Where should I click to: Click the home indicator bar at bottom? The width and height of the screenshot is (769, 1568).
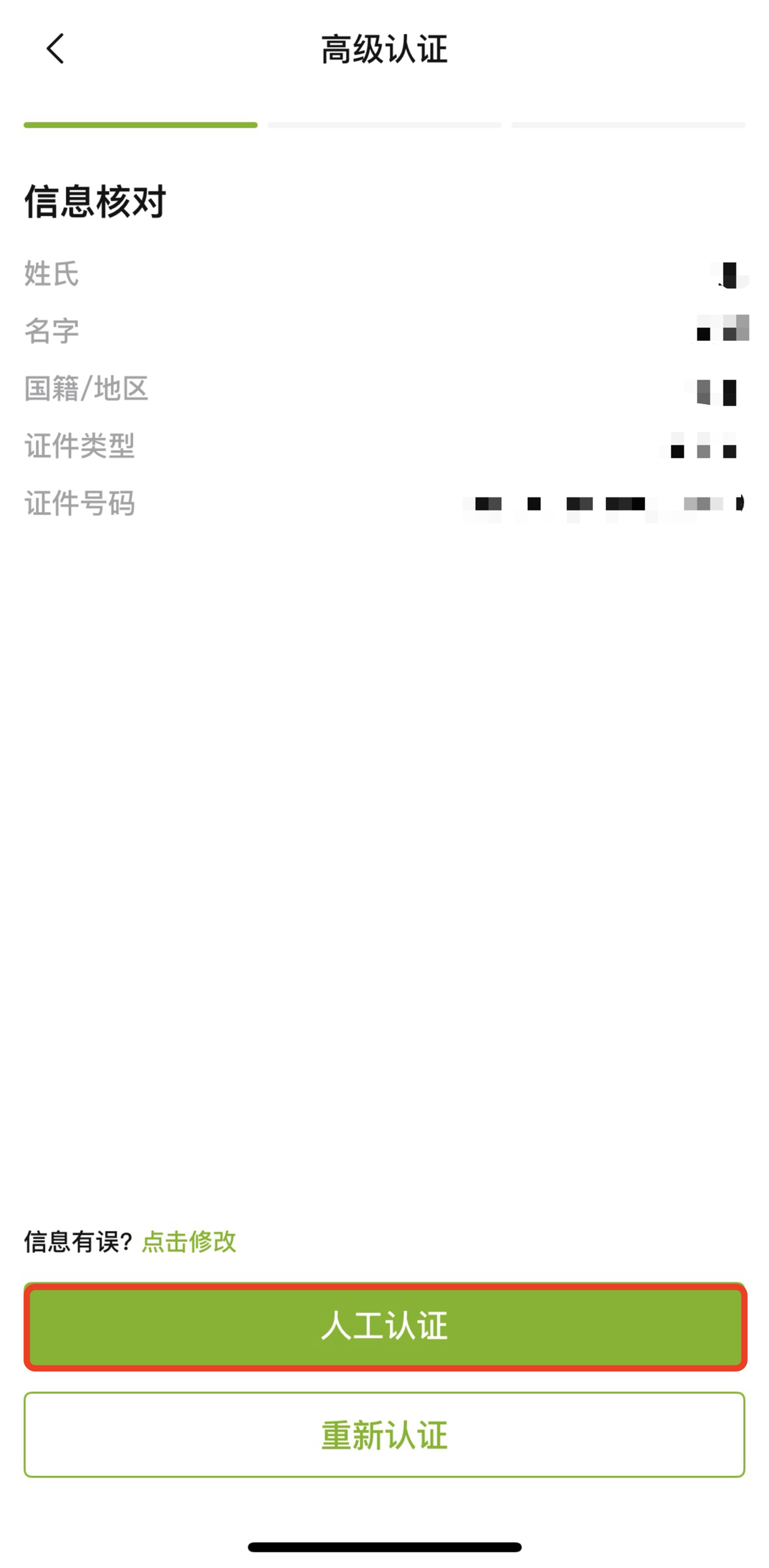pos(384,1545)
